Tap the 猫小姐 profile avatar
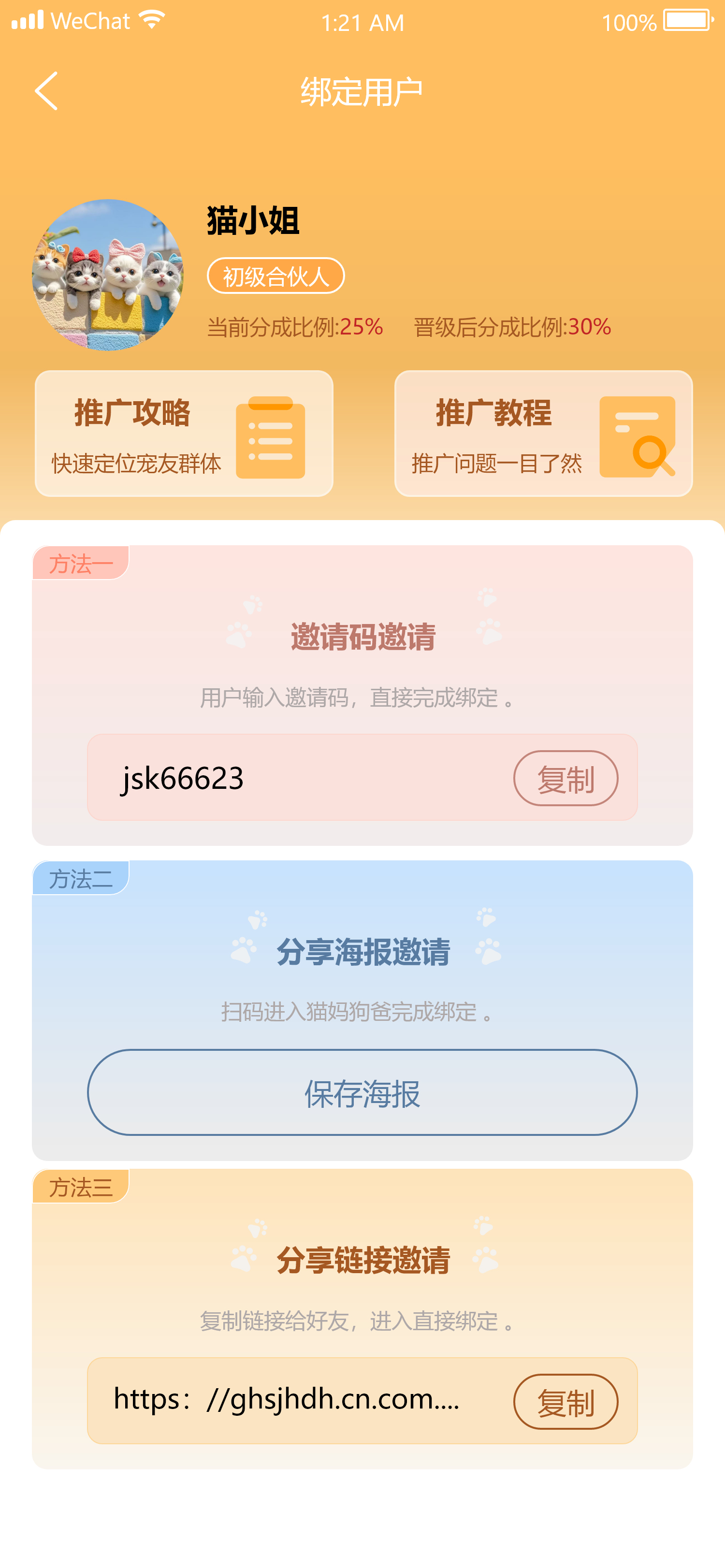 point(108,275)
